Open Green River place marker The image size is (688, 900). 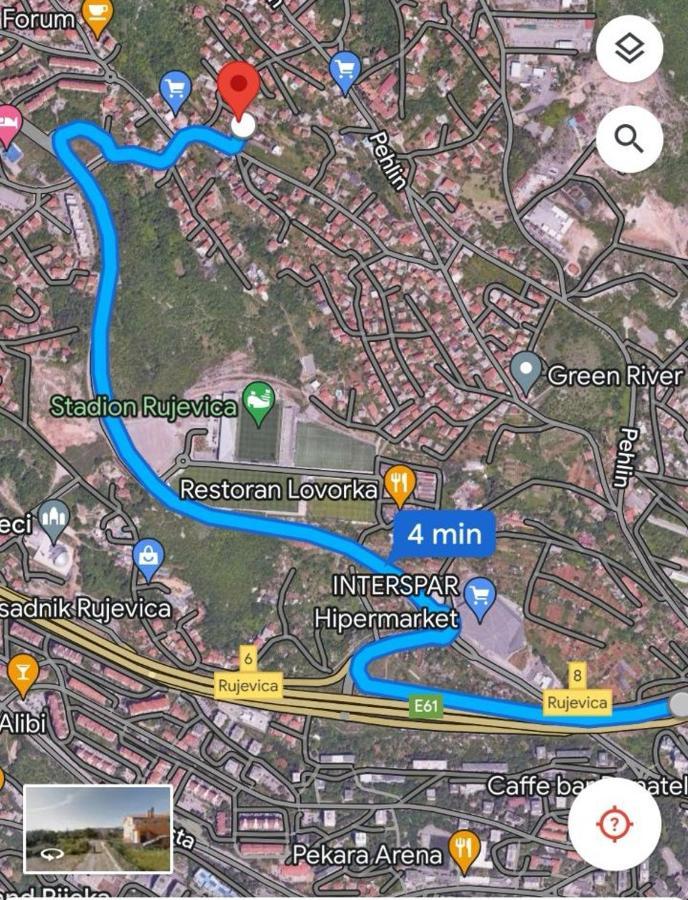(x=526, y=371)
